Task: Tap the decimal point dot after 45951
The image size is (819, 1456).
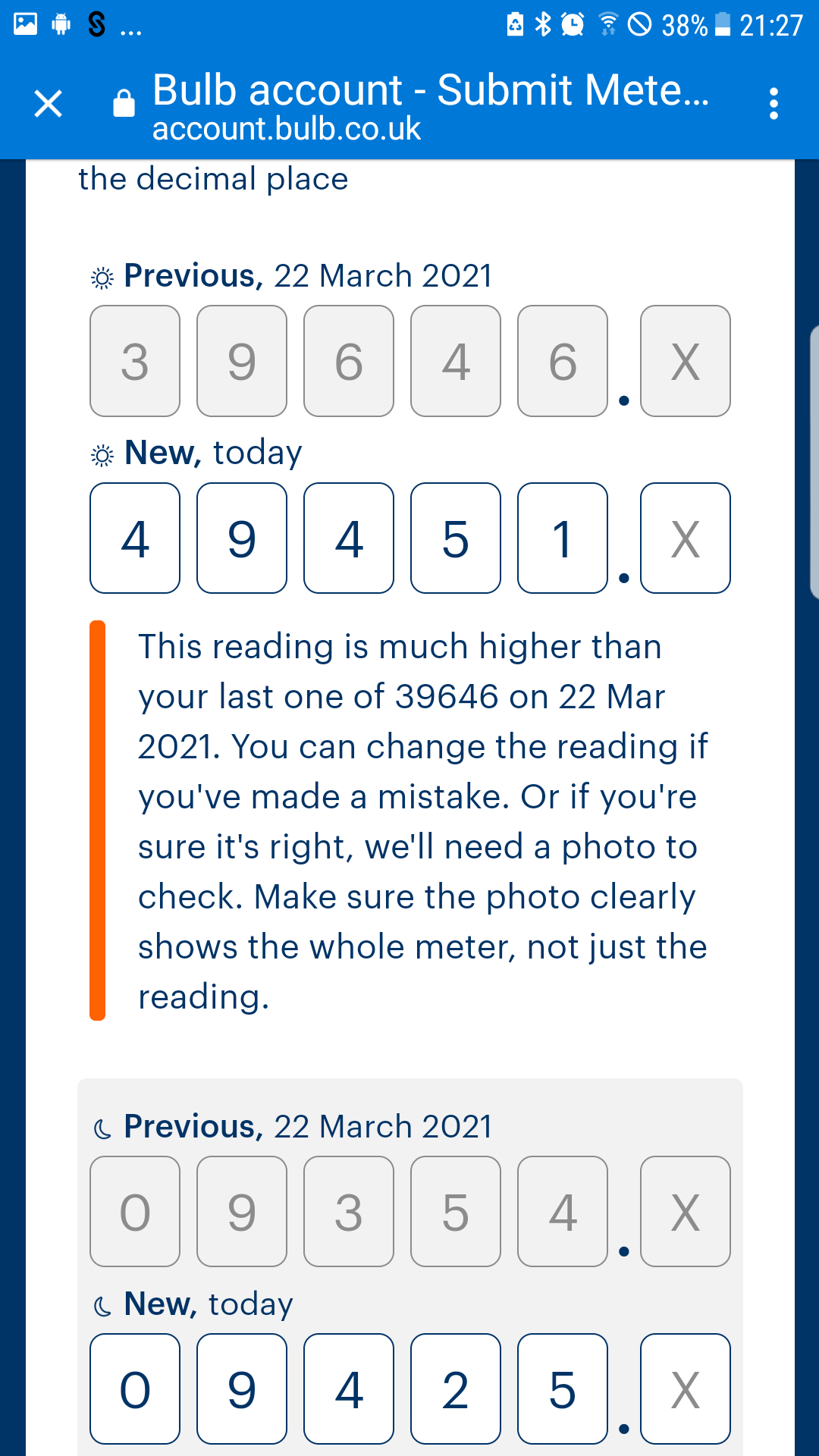Action: [x=623, y=578]
